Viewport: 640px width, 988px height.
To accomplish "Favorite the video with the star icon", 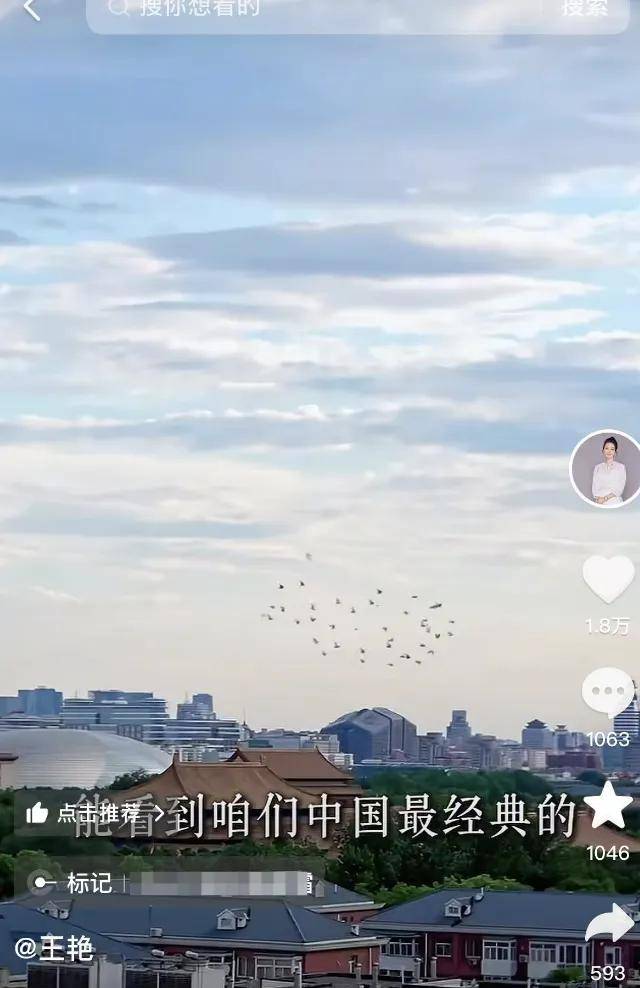I will pyautogui.click(x=608, y=805).
